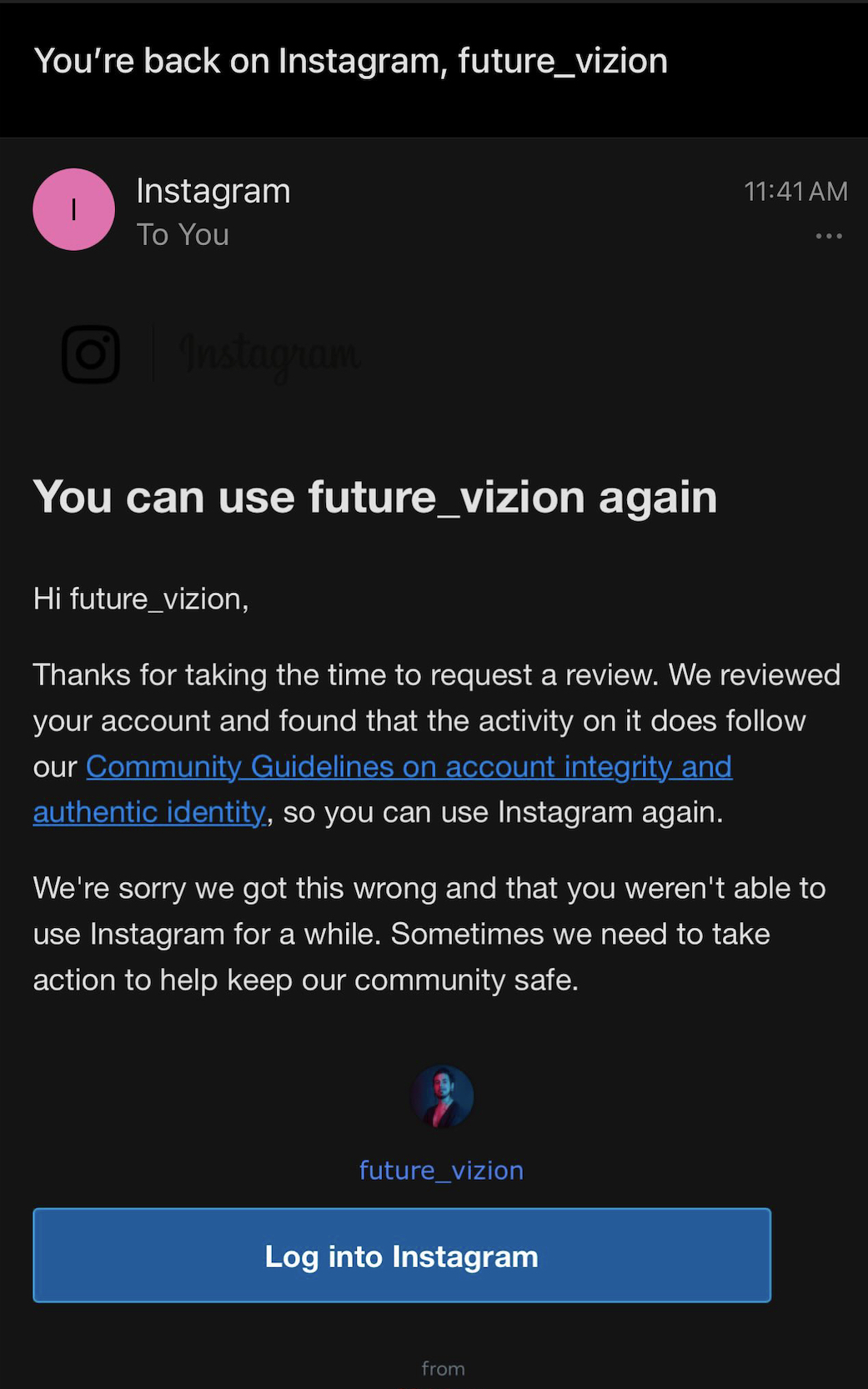Open the three-dot email options menu

[x=828, y=236]
